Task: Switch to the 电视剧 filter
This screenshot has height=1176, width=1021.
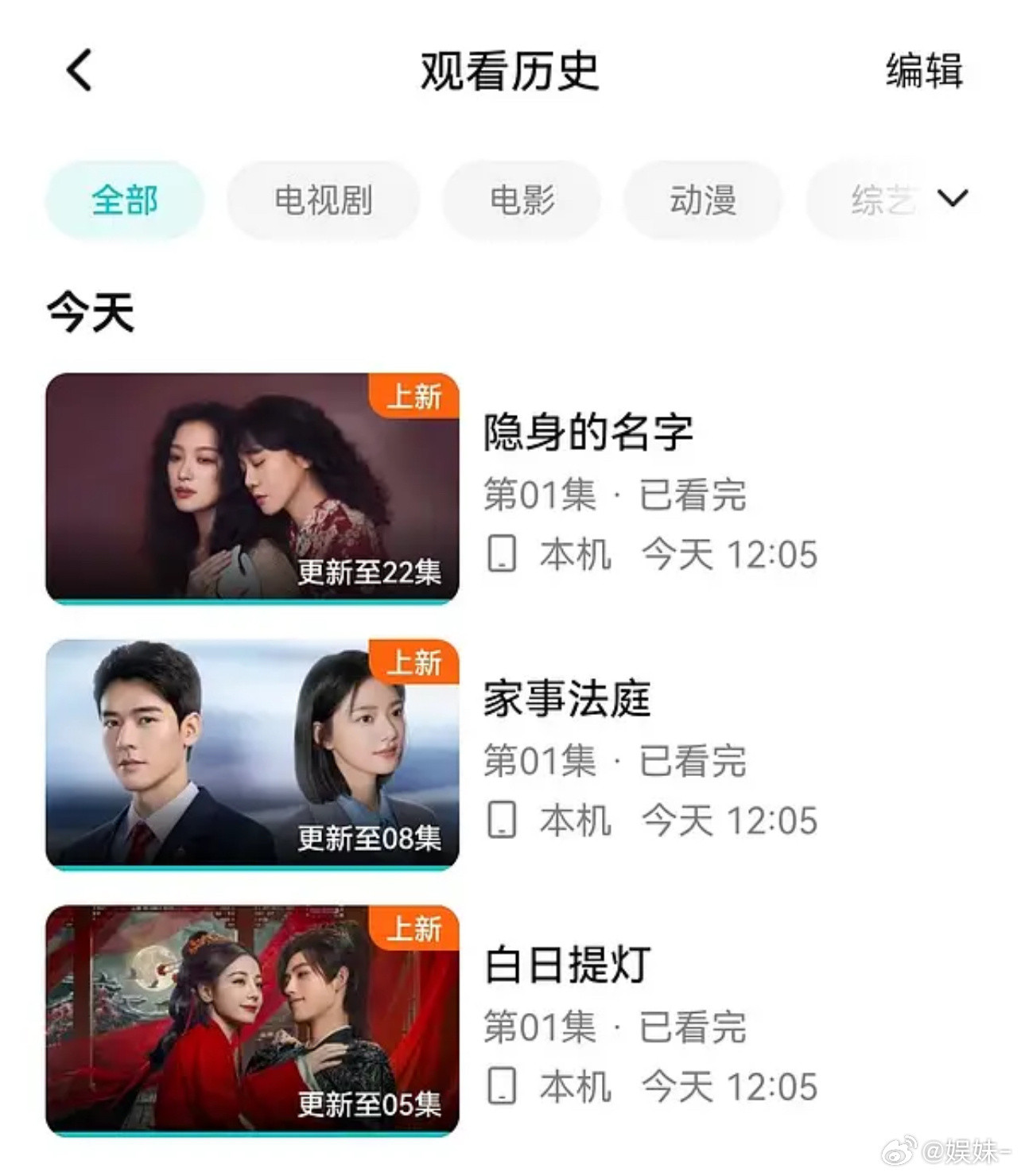Action: point(324,200)
